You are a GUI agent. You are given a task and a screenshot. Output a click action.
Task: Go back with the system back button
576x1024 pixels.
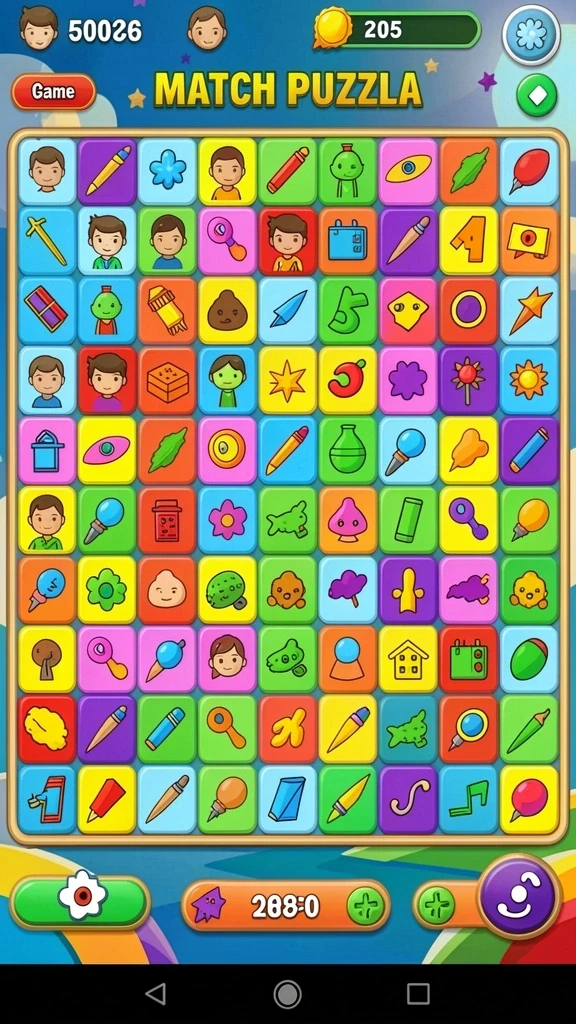point(155,994)
